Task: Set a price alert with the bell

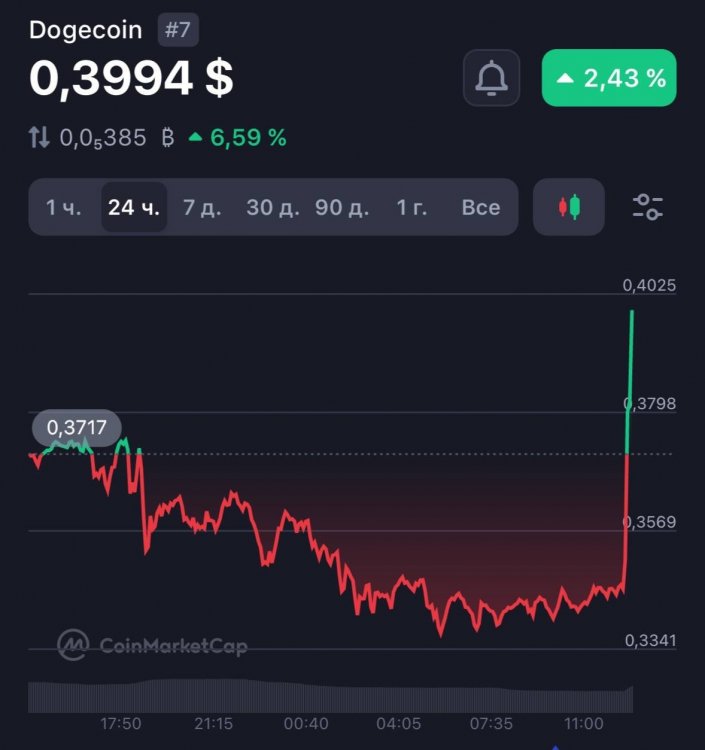Action: pyautogui.click(x=491, y=78)
